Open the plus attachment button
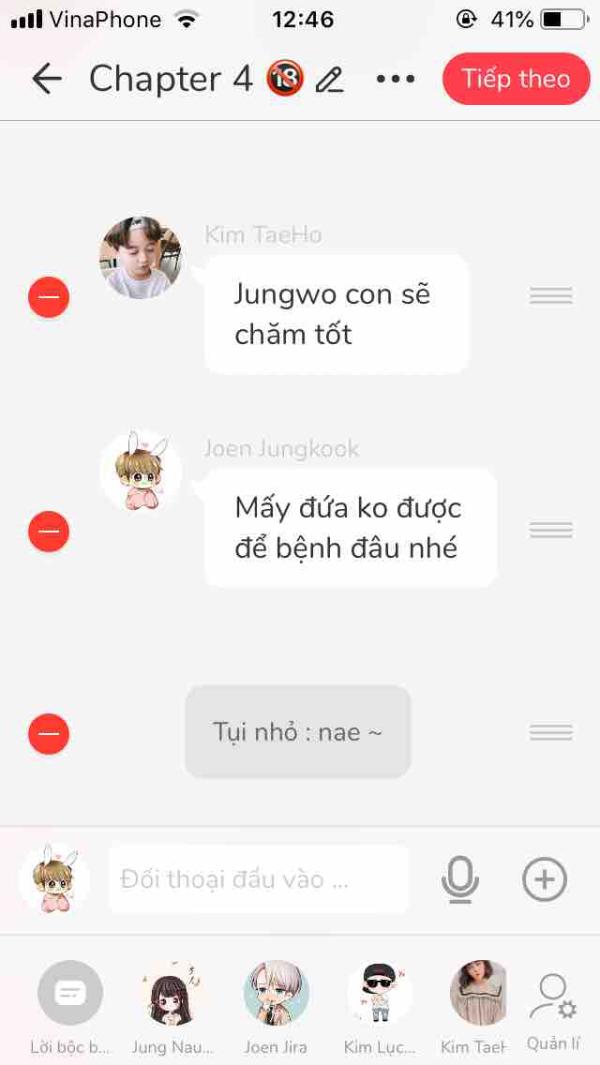 coord(544,880)
